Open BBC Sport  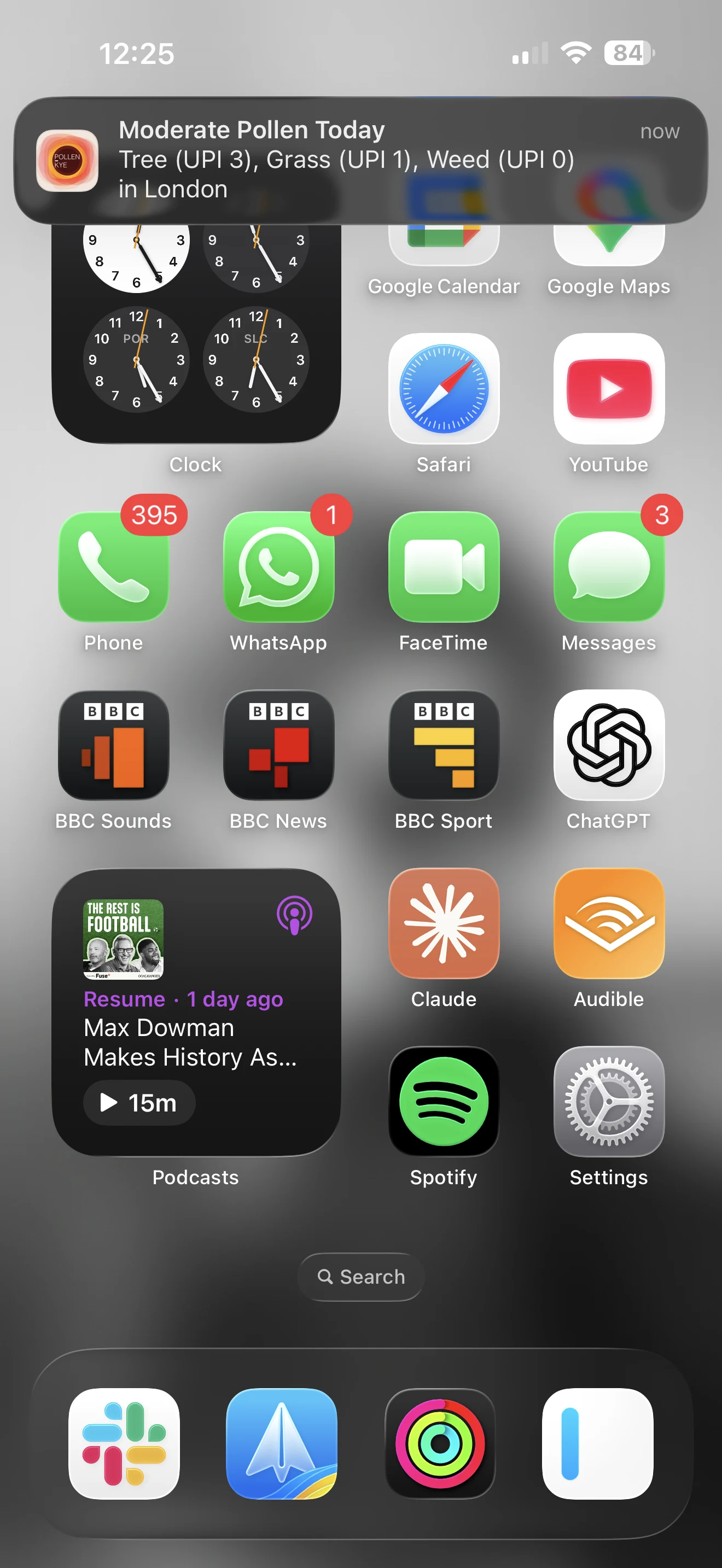coord(444,745)
